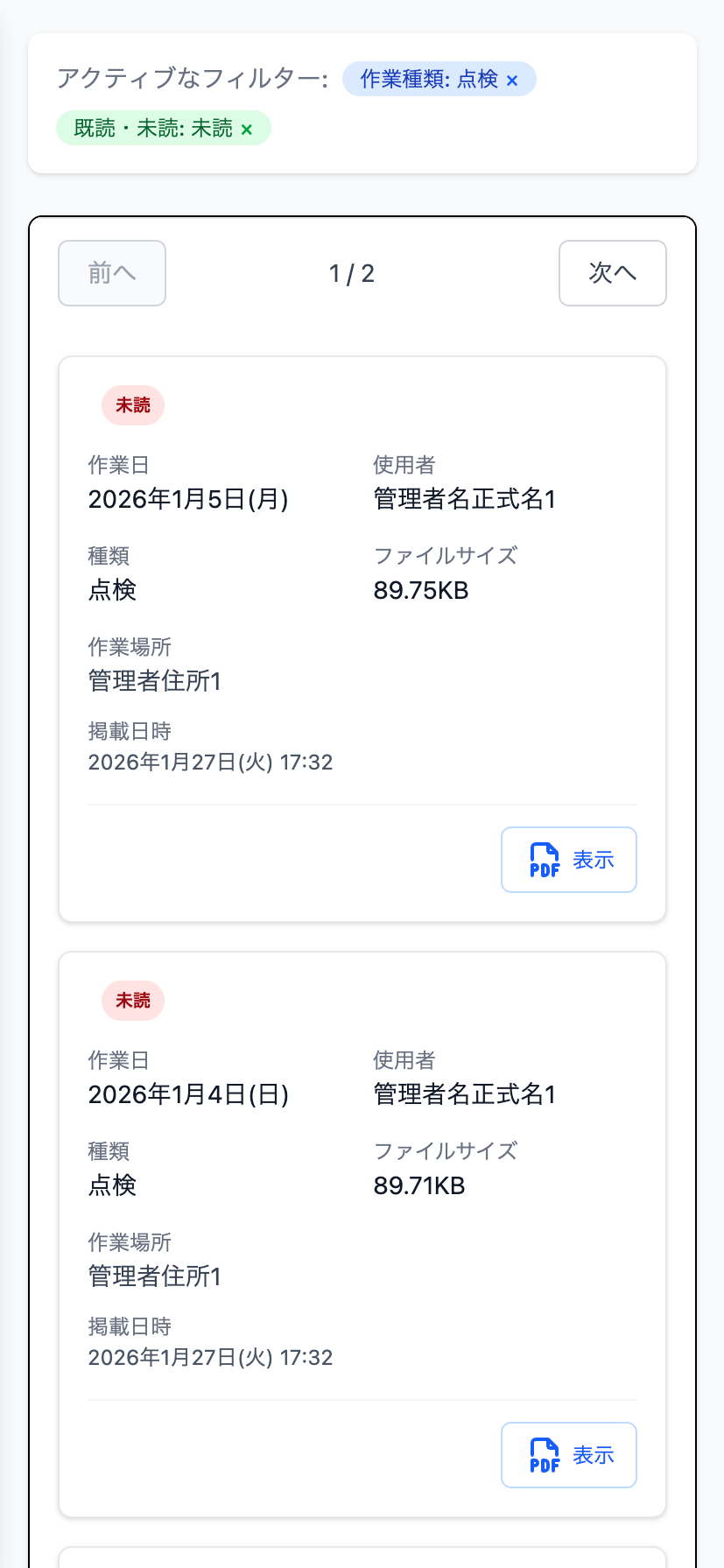Click the disabled 前へ pagination button
Image resolution: width=724 pixels, height=1568 pixels.
pos(111,273)
